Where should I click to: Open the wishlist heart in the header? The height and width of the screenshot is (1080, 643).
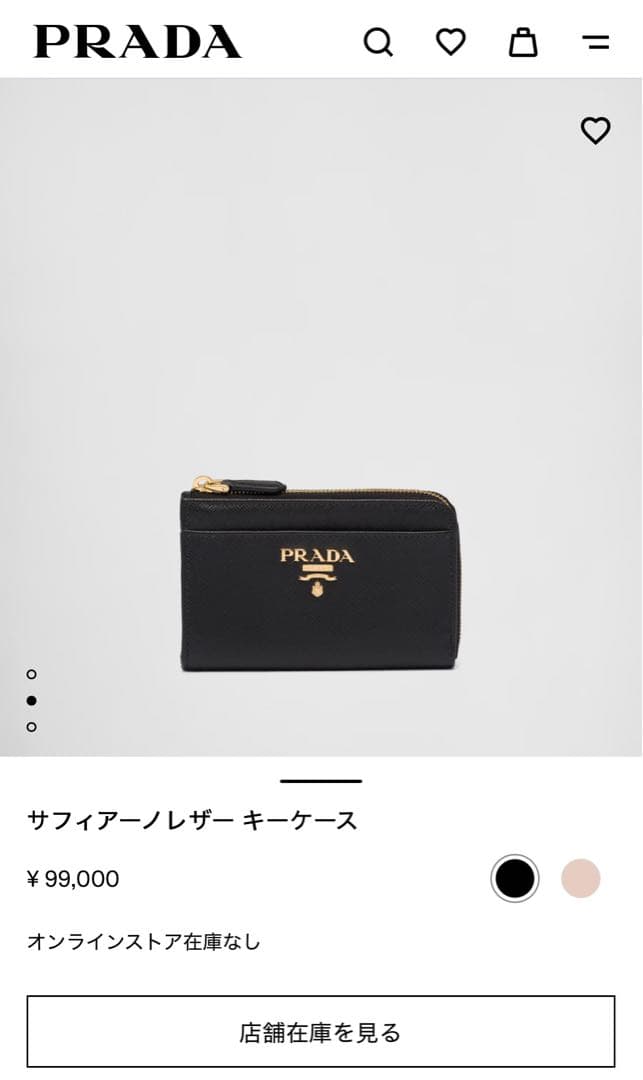[451, 42]
